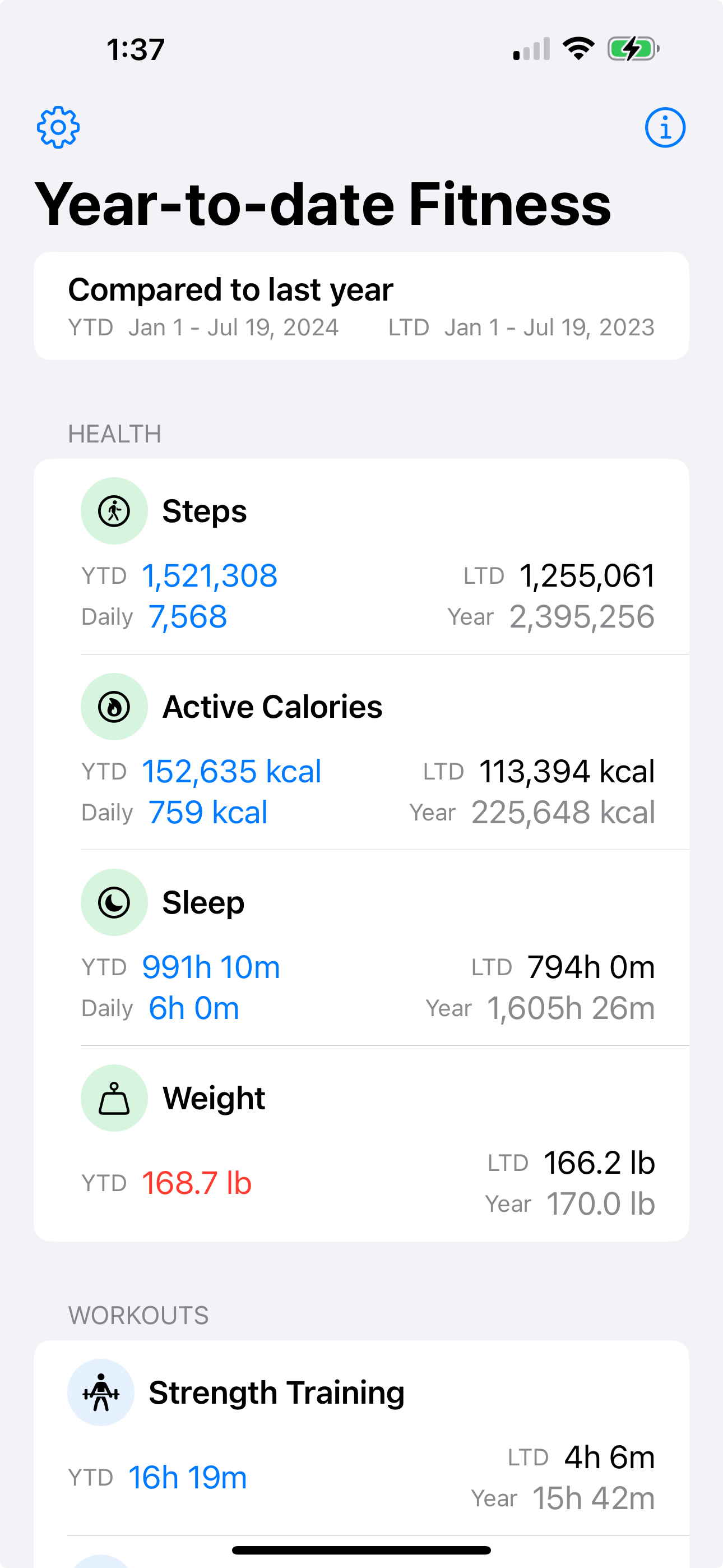Open the Weight row
723x1568 pixels.
tap(361, 1143)
